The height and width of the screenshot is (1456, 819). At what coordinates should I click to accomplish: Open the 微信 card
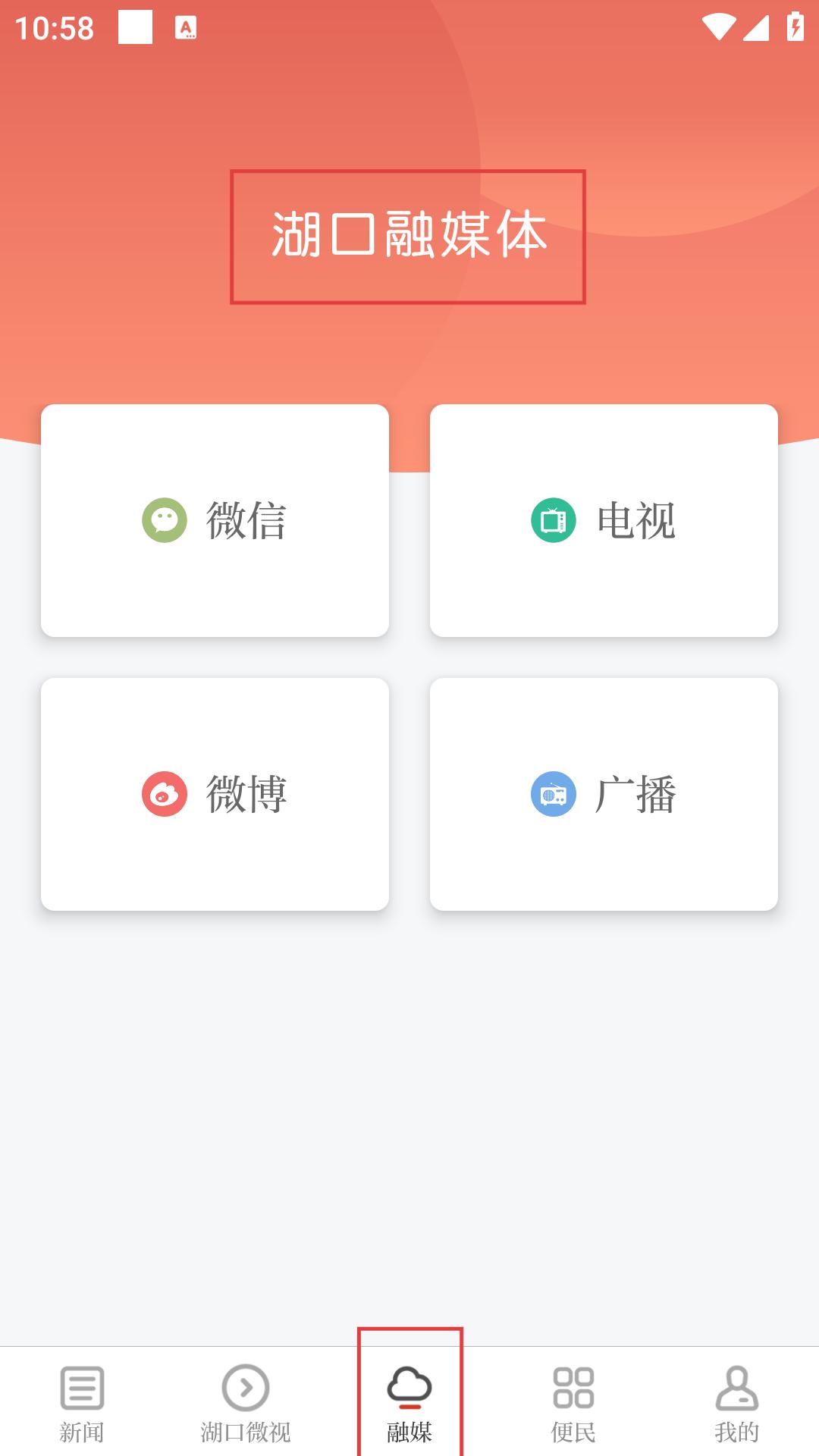coord(215,520)
